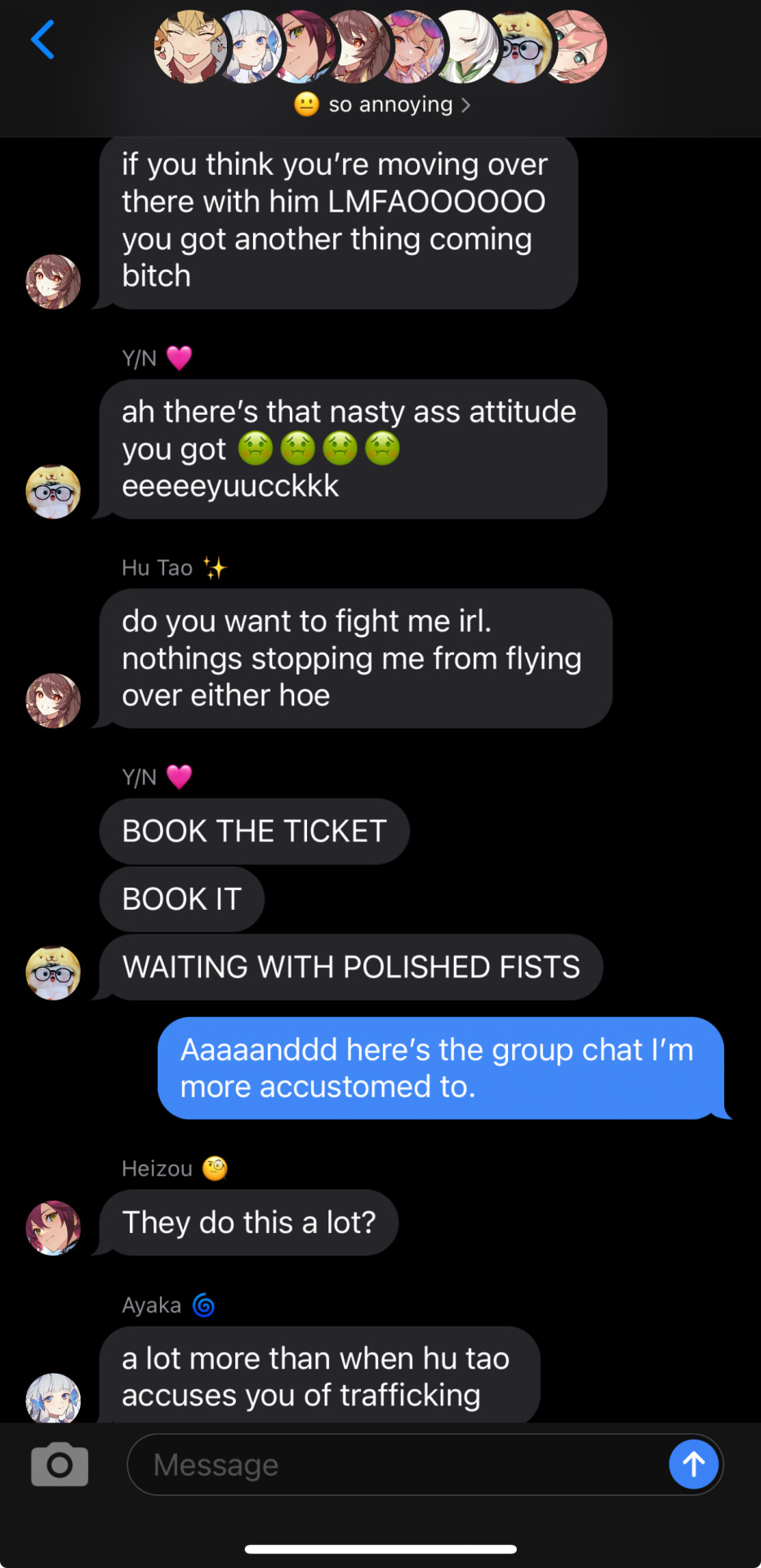Open the 'so annoying' group details
Viewport: 761px width, 1568px height.
tap(382, 105)
